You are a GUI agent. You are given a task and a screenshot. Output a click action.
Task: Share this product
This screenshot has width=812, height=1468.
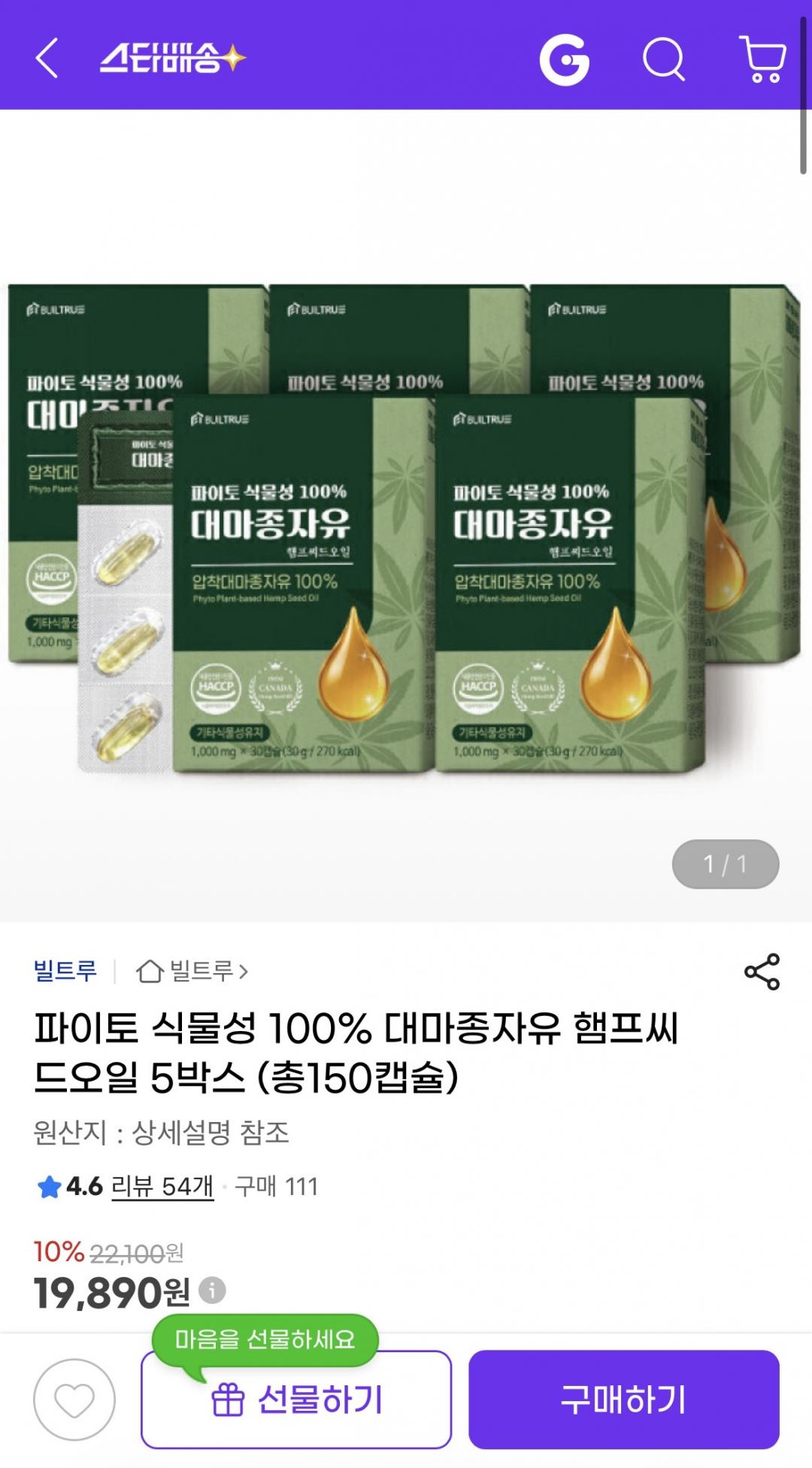[x=762, y=972]
